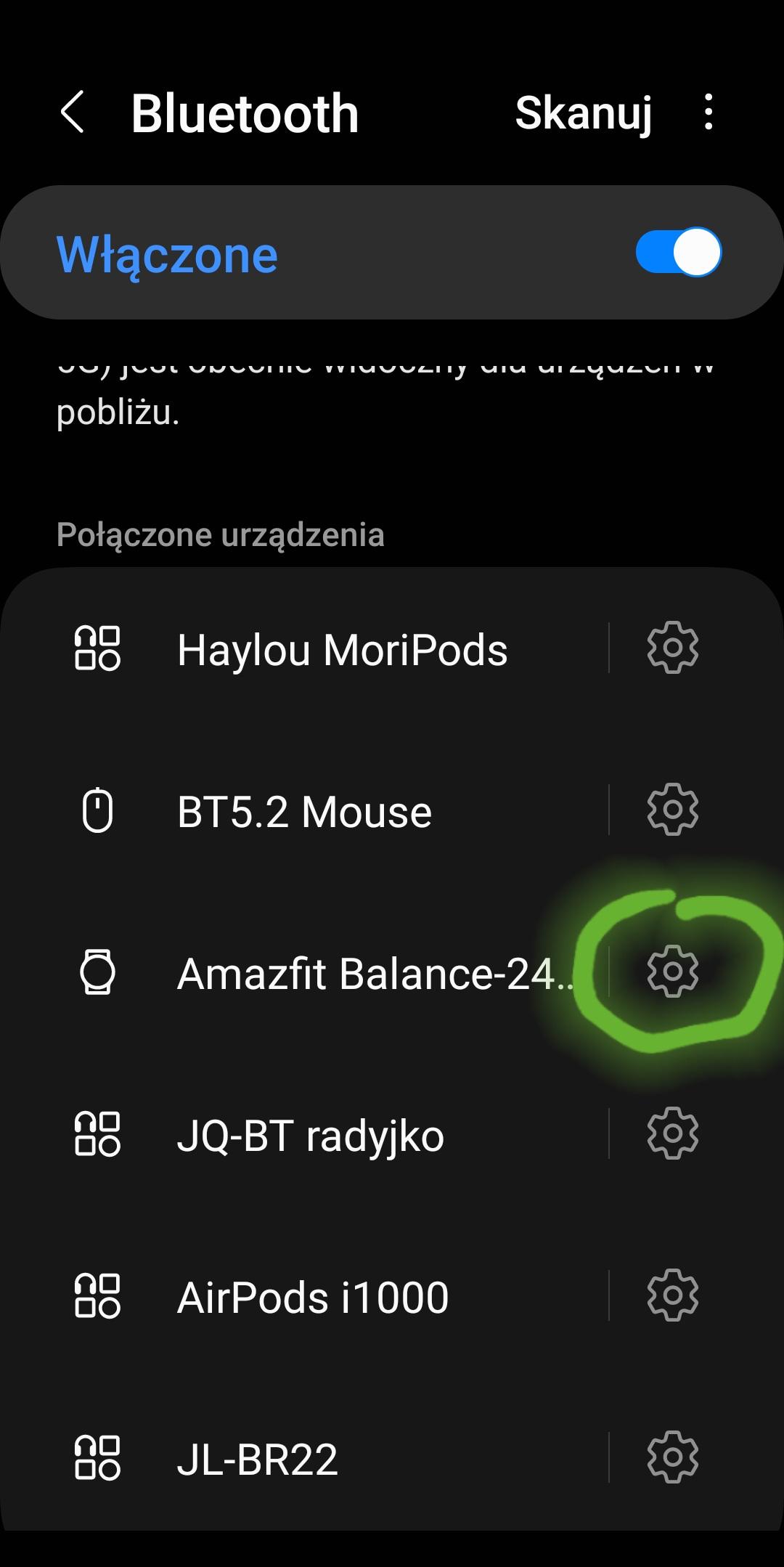Viewport: 784px width, 1567px height.
Task: Go back from Bluetooth settings
Action: pyautogui.click(x=73, y=113)
